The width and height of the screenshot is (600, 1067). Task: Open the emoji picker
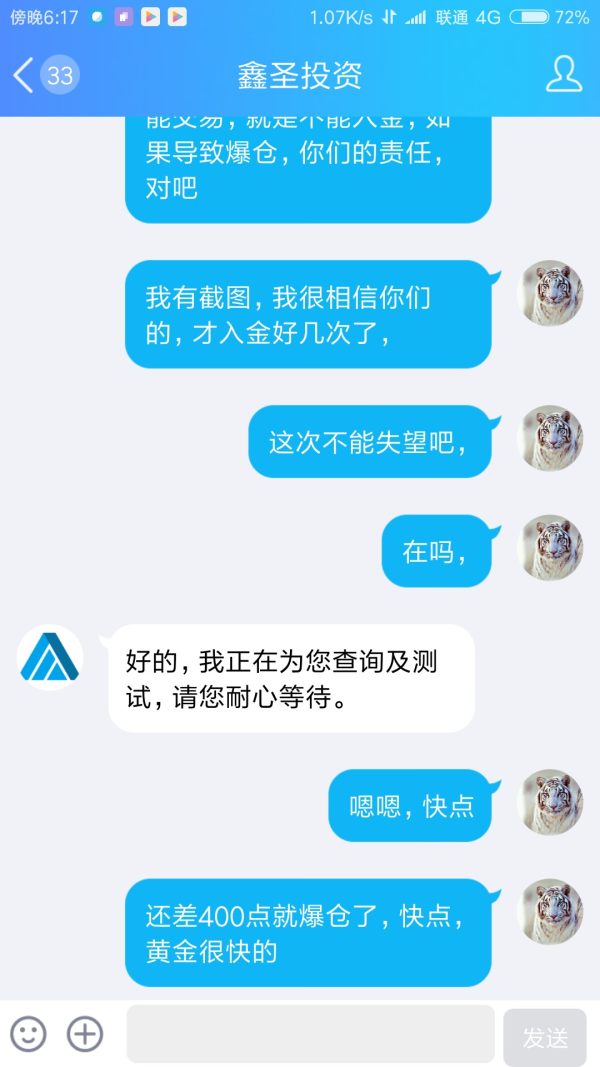[x=29, y=1034]
